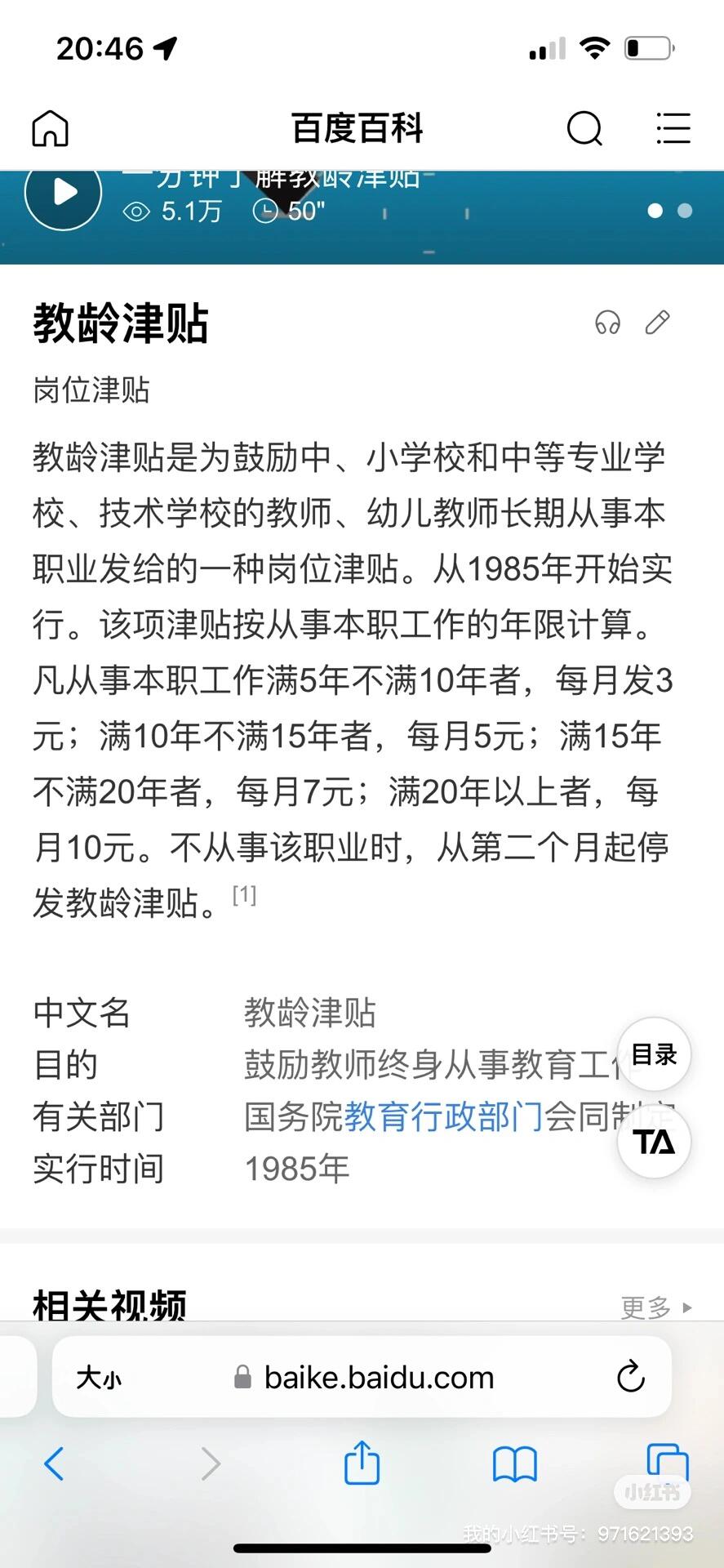Tap the TA floating button
The width and height of the screenshot is (724, 1568).
(x=654, y=1142)
